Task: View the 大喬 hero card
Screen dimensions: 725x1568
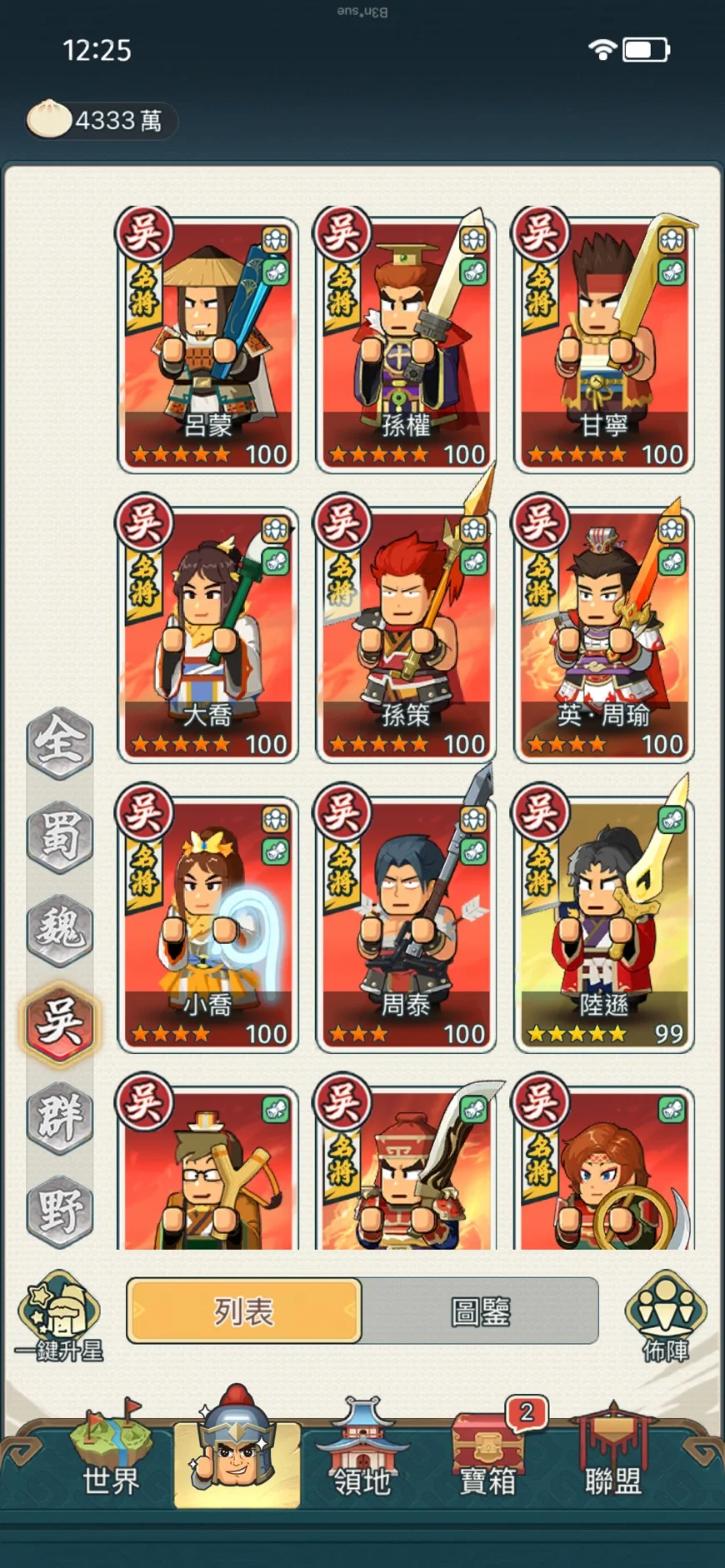Action: click(x=208, y=632)
